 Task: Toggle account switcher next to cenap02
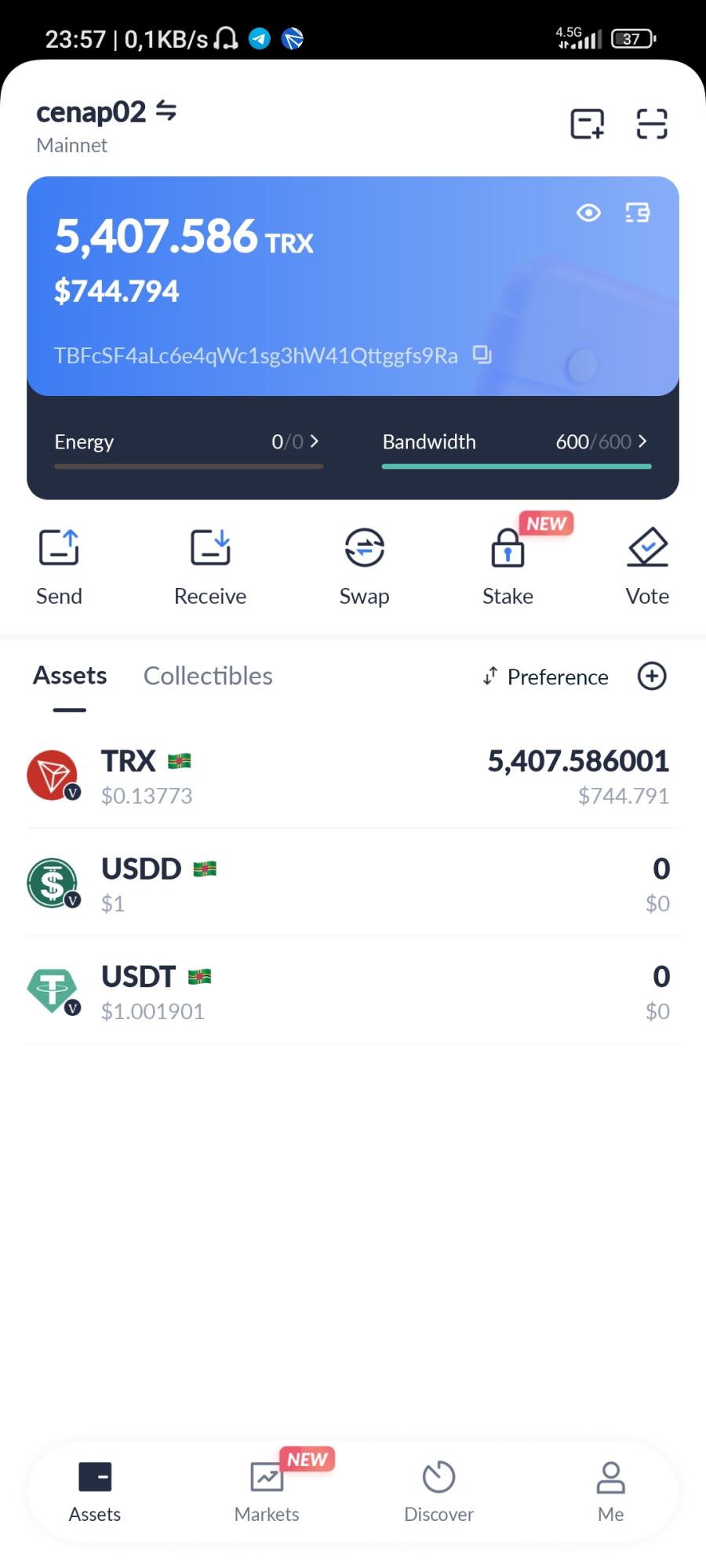coord(167,111)
